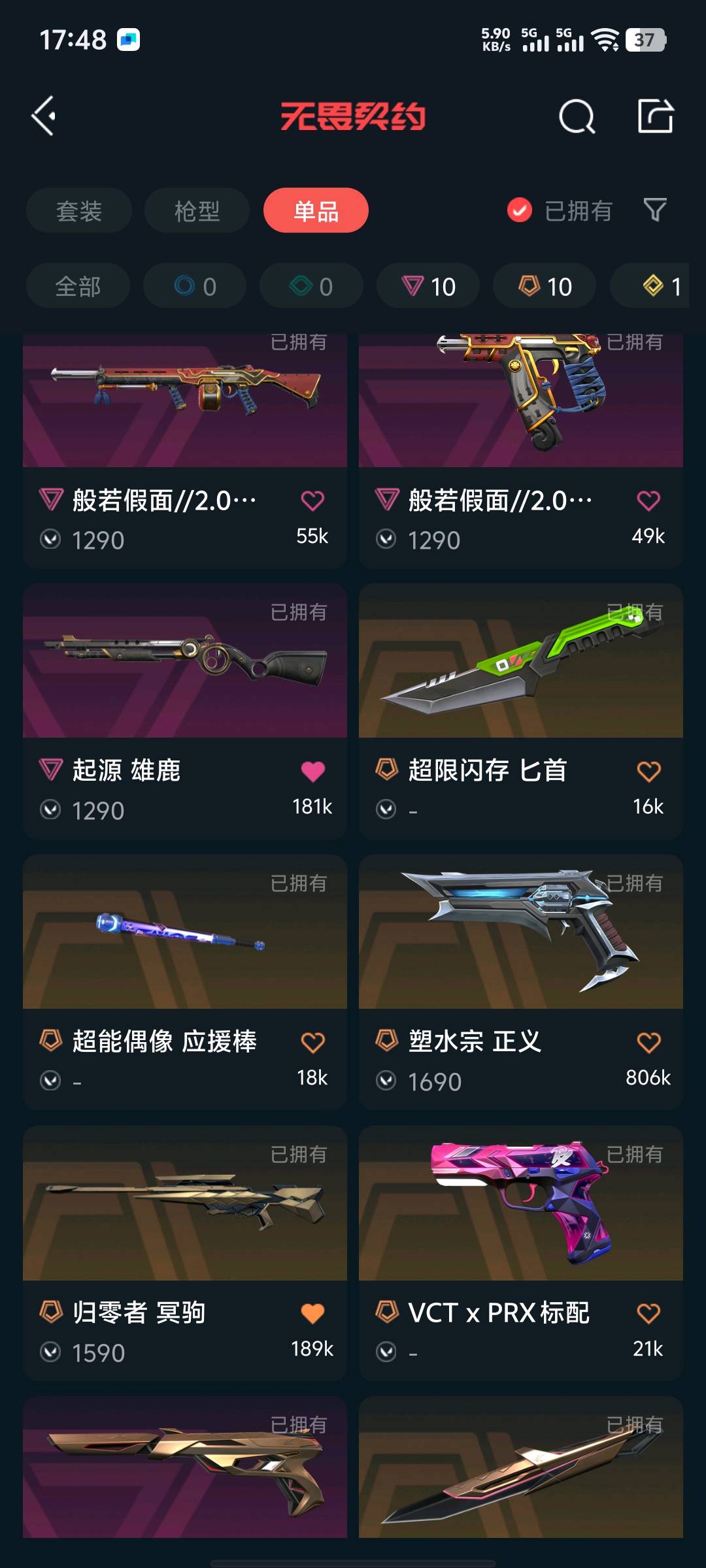Like the 塑水宗 正义 skin

tap(648, 1043)
